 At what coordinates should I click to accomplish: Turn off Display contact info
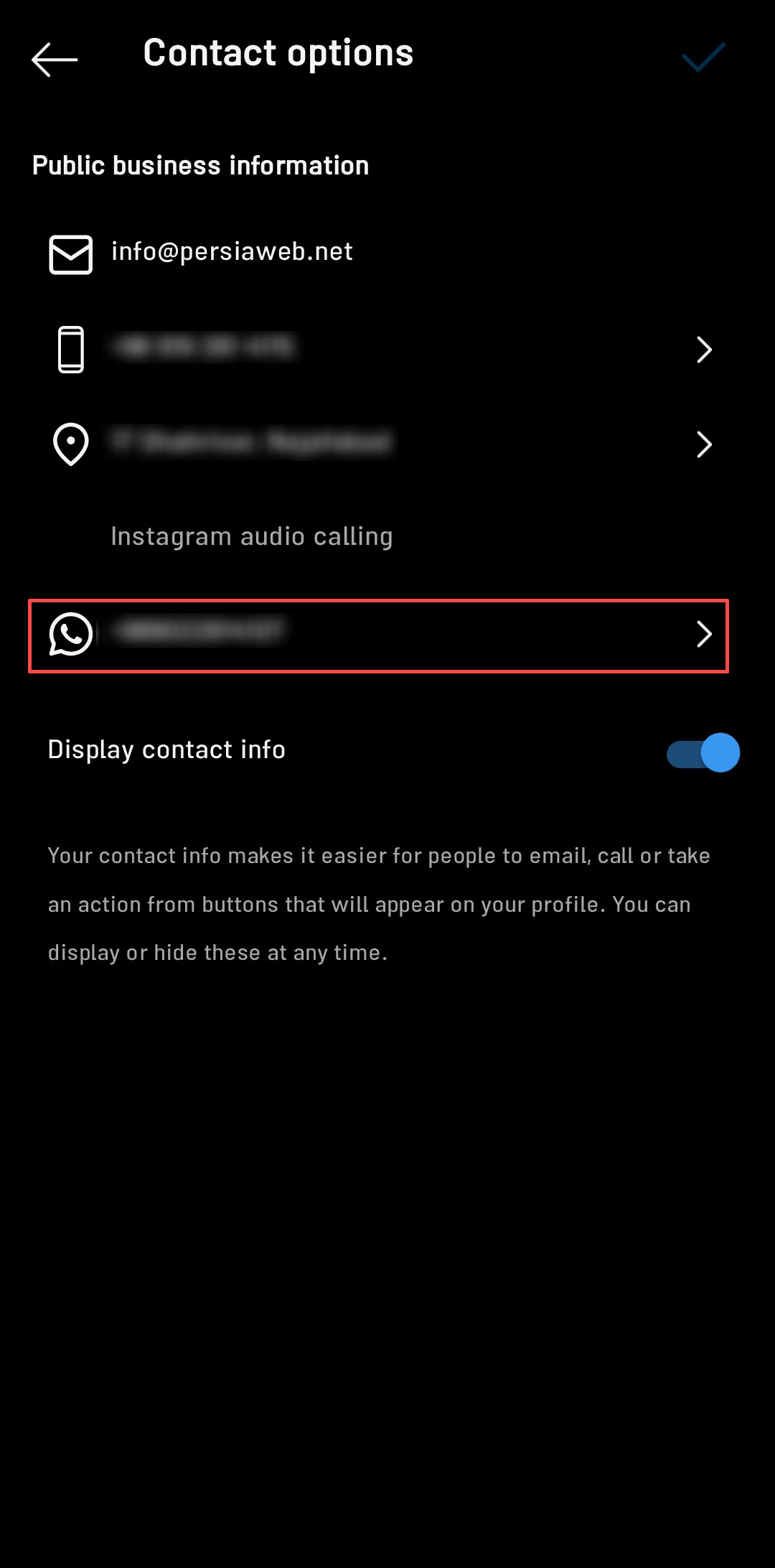pyautogui.click(x=703, y=753)
